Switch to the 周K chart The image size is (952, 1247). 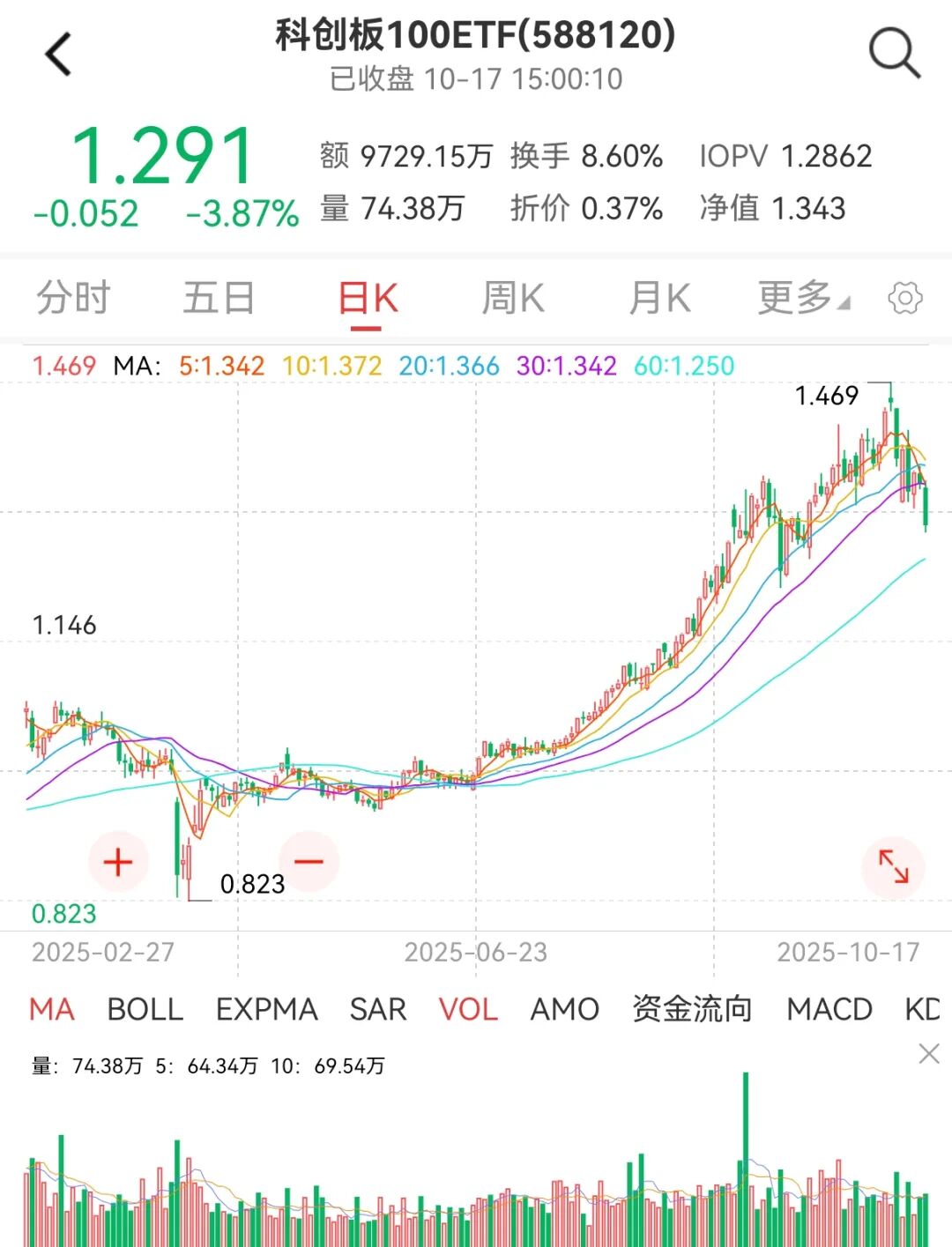513,298
